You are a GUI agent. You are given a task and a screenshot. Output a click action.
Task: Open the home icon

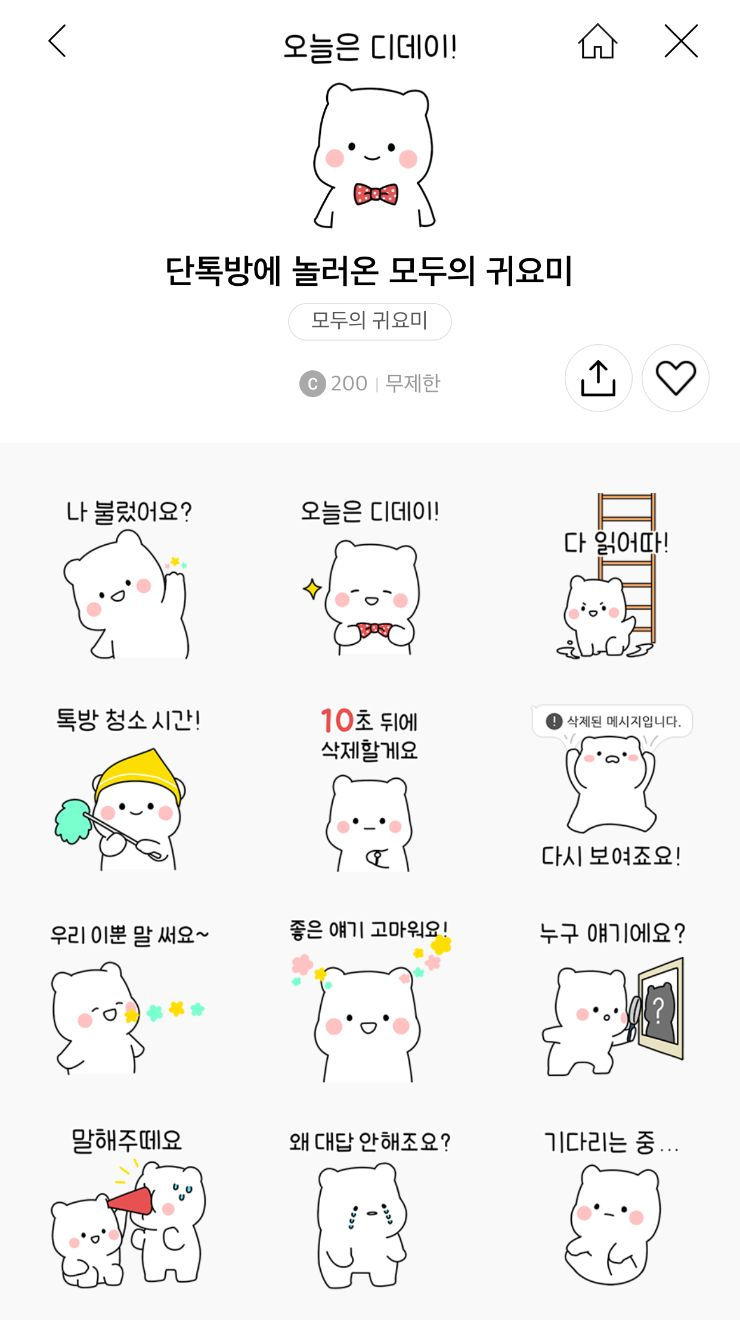[597, 42]
